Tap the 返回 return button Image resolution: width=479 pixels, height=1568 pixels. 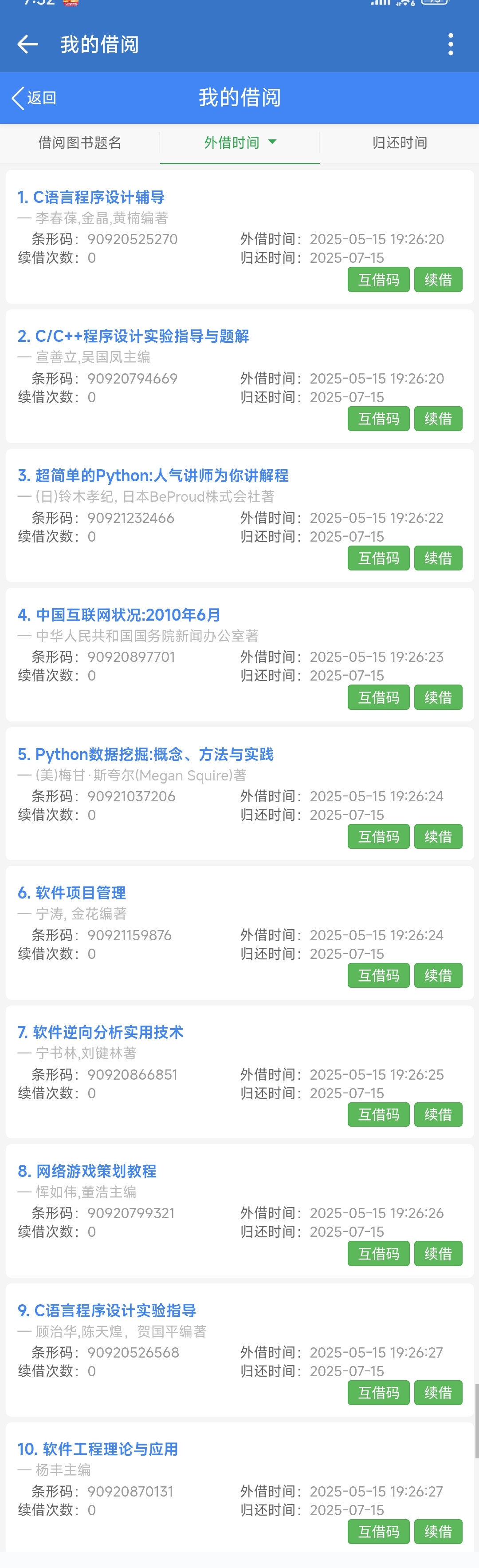tap(35, 98)
